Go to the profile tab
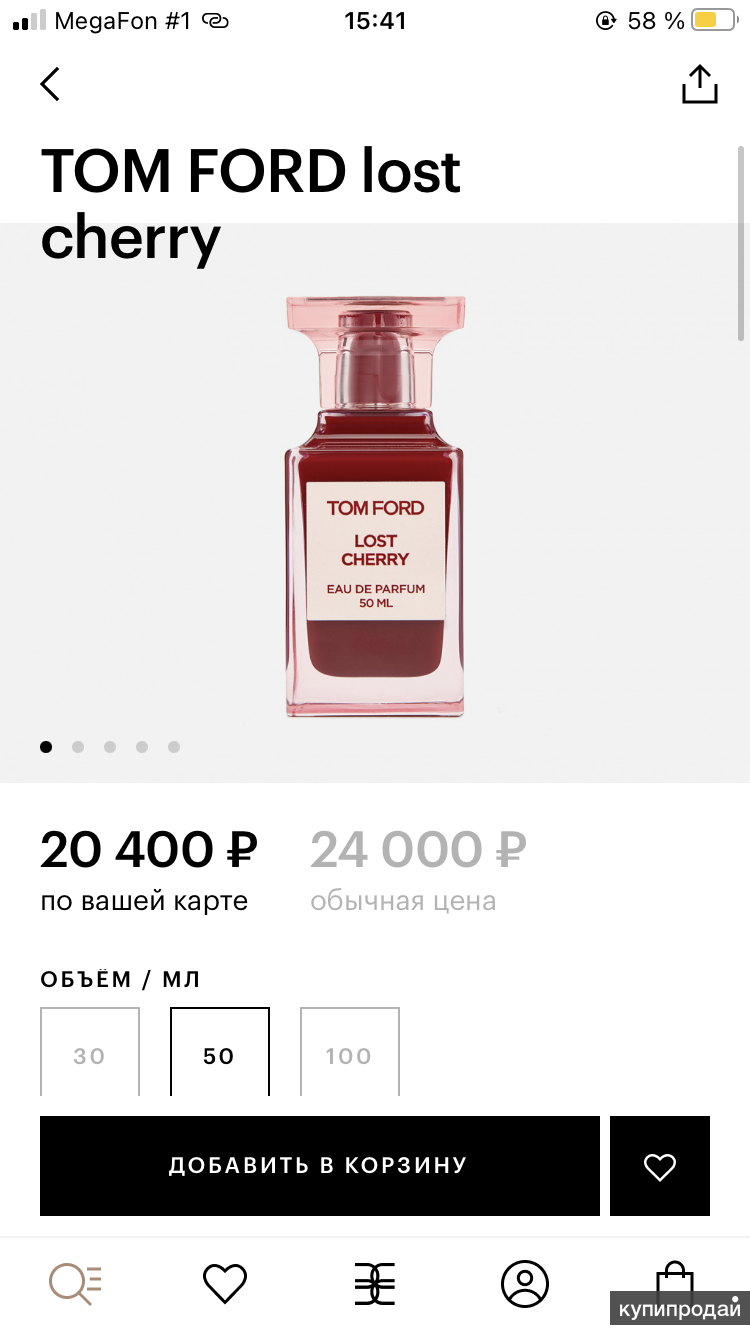Image resolution: width=750 pixels, height=1334 pixels. (x=525, y=1283)
